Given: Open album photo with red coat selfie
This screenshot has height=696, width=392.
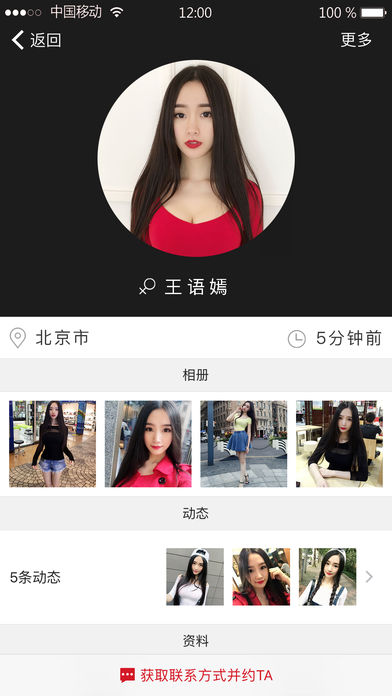Looking at the screenshot, I should pos(148,444).
